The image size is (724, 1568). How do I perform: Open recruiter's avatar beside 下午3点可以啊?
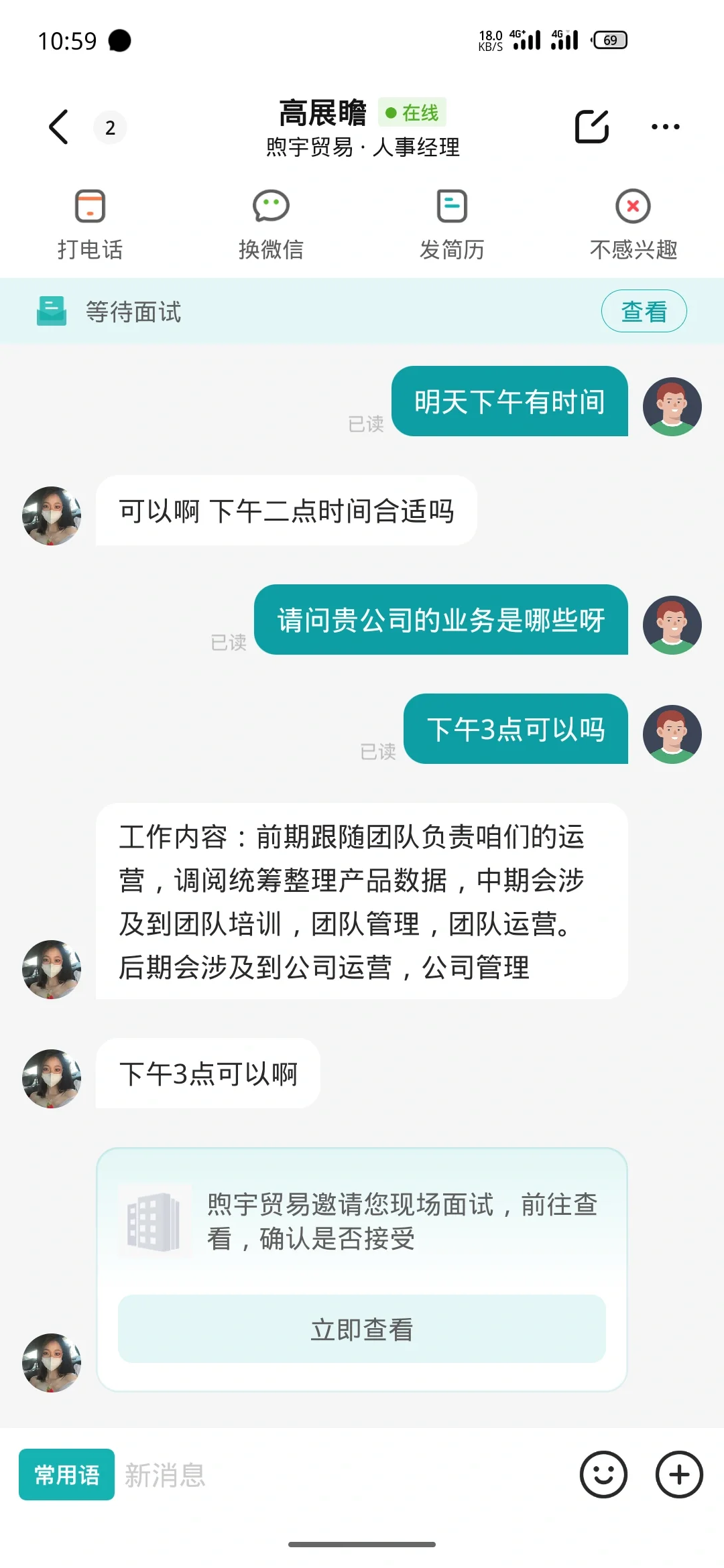52,1079
